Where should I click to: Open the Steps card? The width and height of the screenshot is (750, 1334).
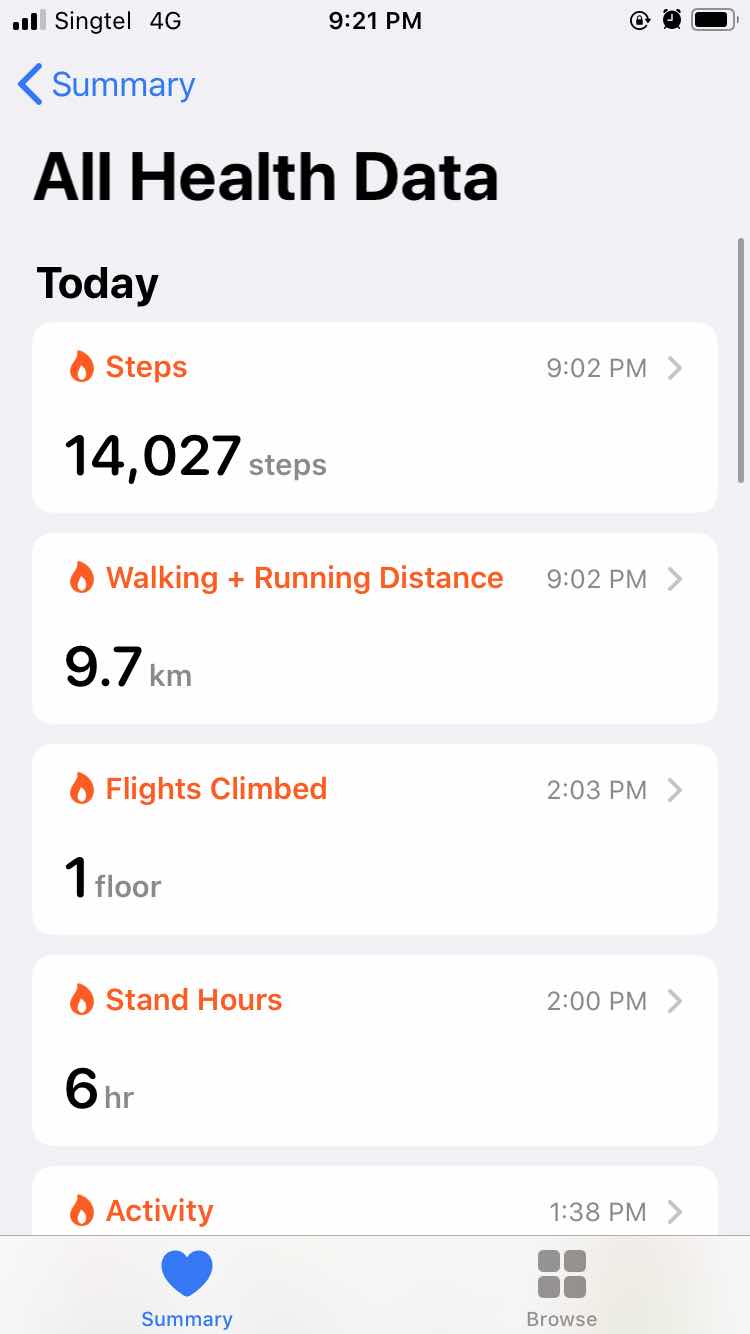(x=374, y=417)
